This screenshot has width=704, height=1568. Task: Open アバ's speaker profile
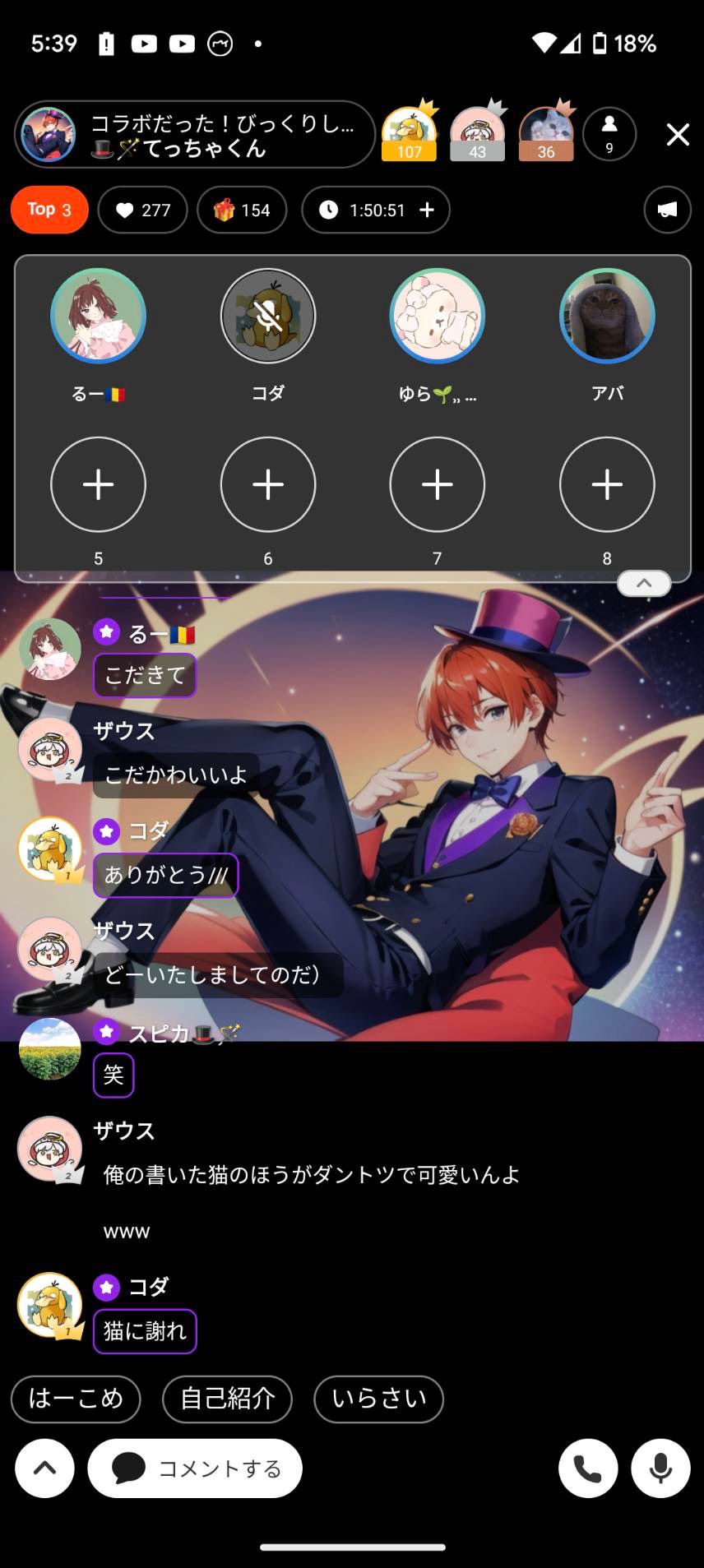pos(607,316)
